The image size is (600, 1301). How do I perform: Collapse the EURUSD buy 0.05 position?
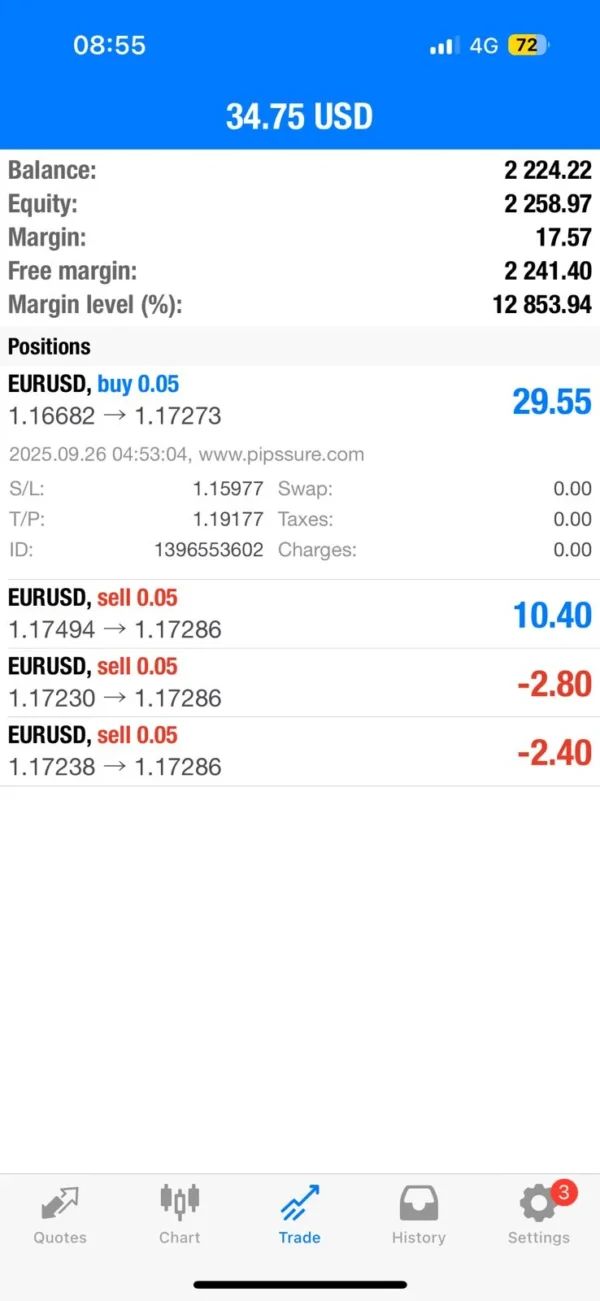point(300,400)
